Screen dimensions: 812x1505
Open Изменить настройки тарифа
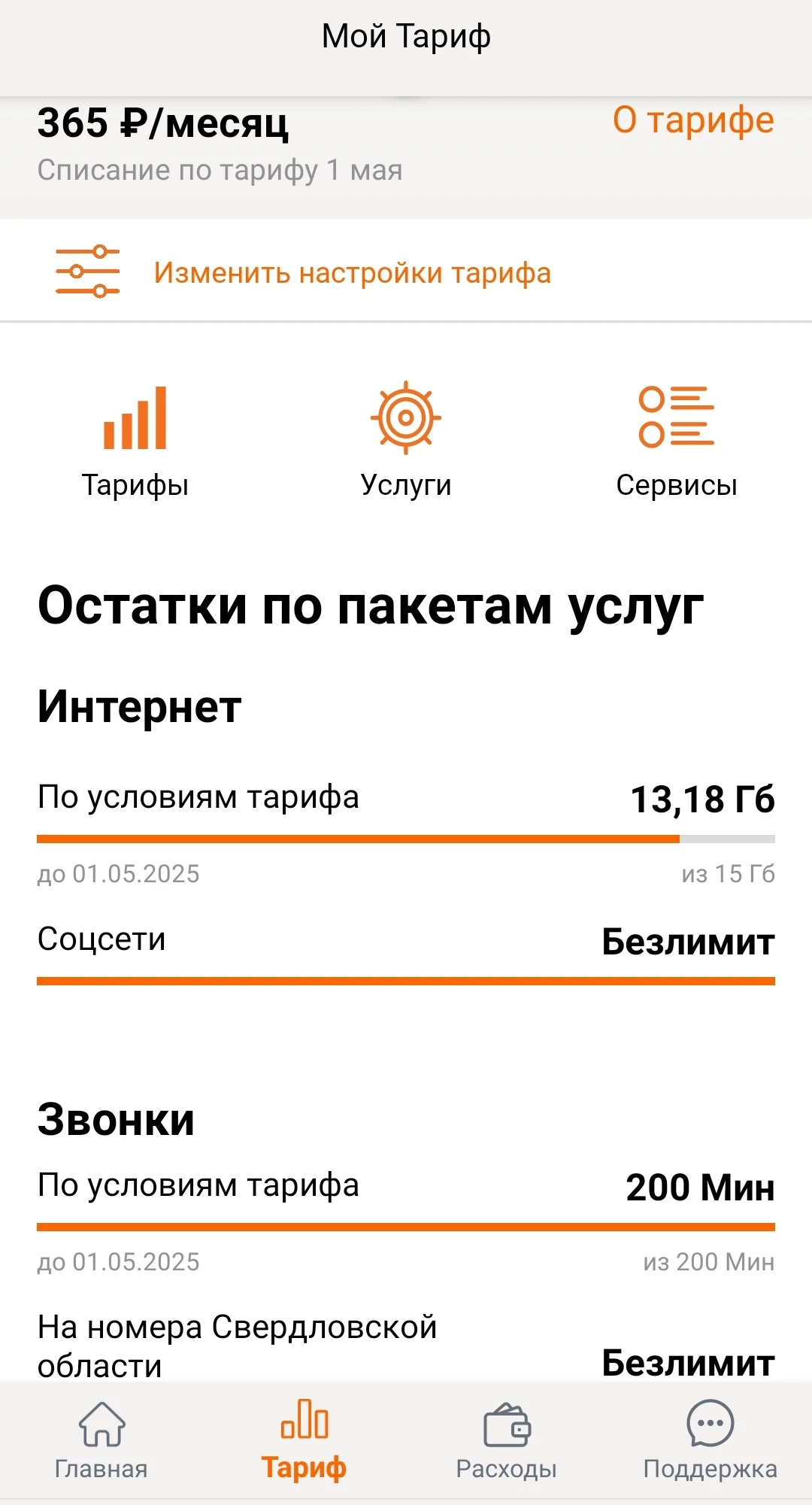pyautogui.click(x=352, y=273)
